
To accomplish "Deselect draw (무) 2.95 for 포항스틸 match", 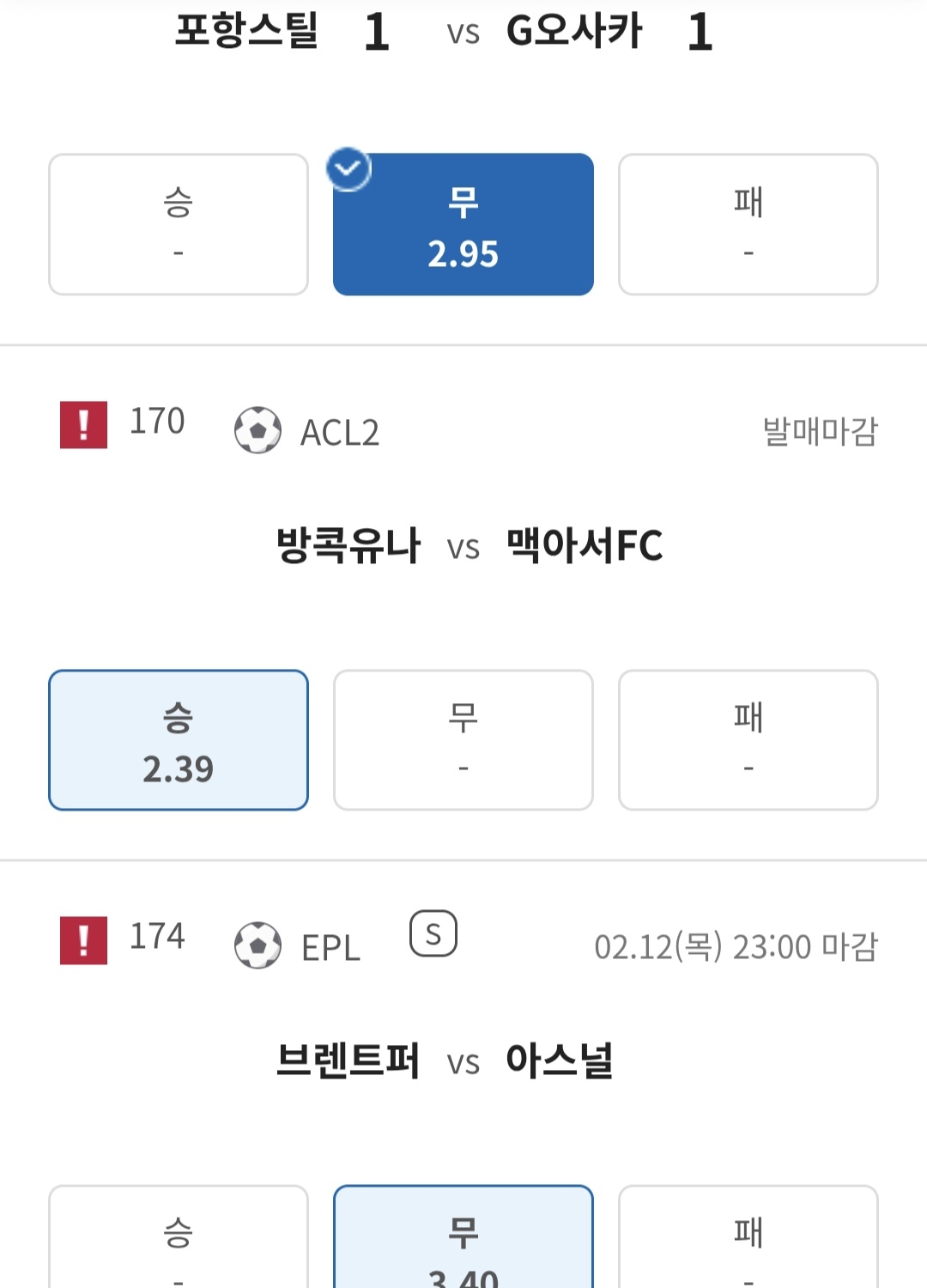I will [463, 225].
